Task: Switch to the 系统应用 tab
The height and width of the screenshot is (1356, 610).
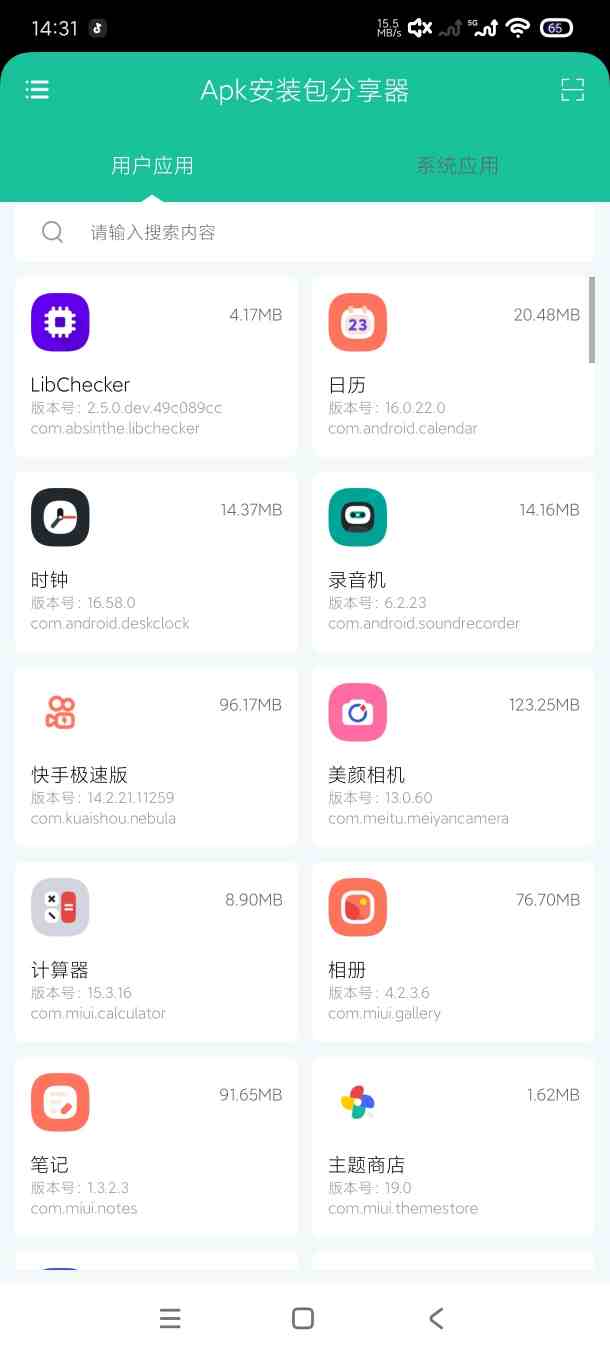Action: click(457, 166)
